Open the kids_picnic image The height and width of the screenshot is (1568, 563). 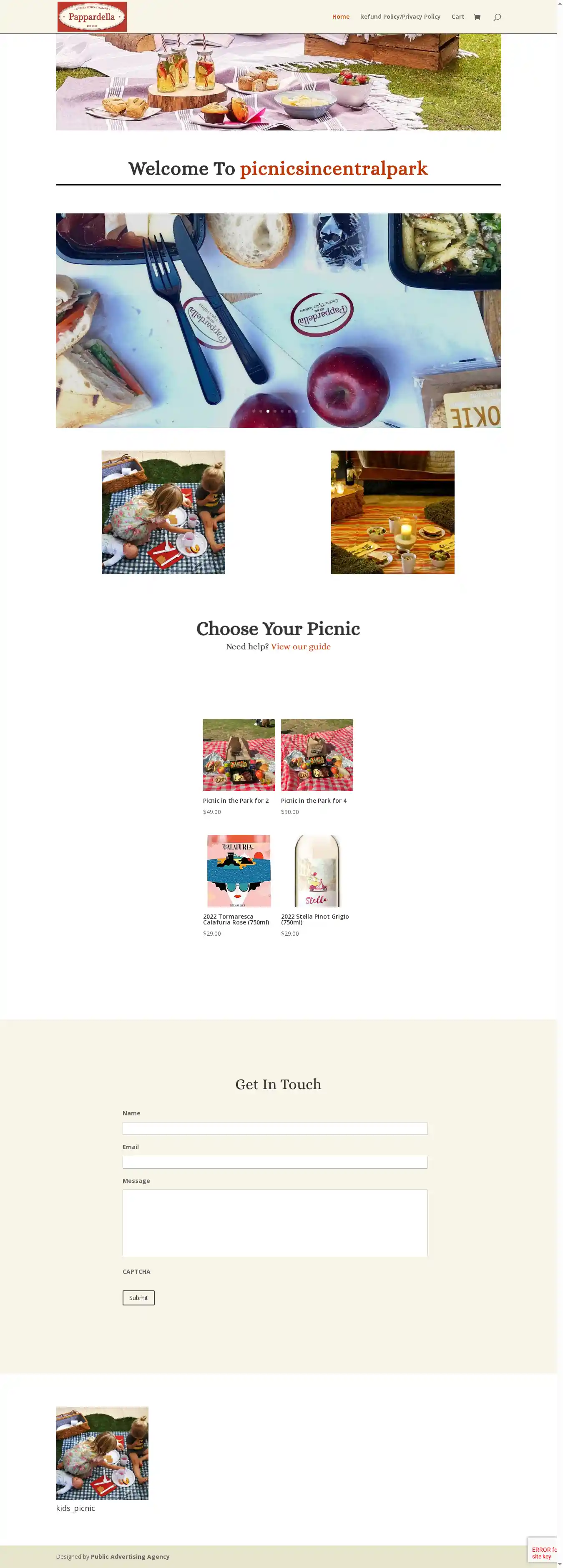tap(102, 1453)
